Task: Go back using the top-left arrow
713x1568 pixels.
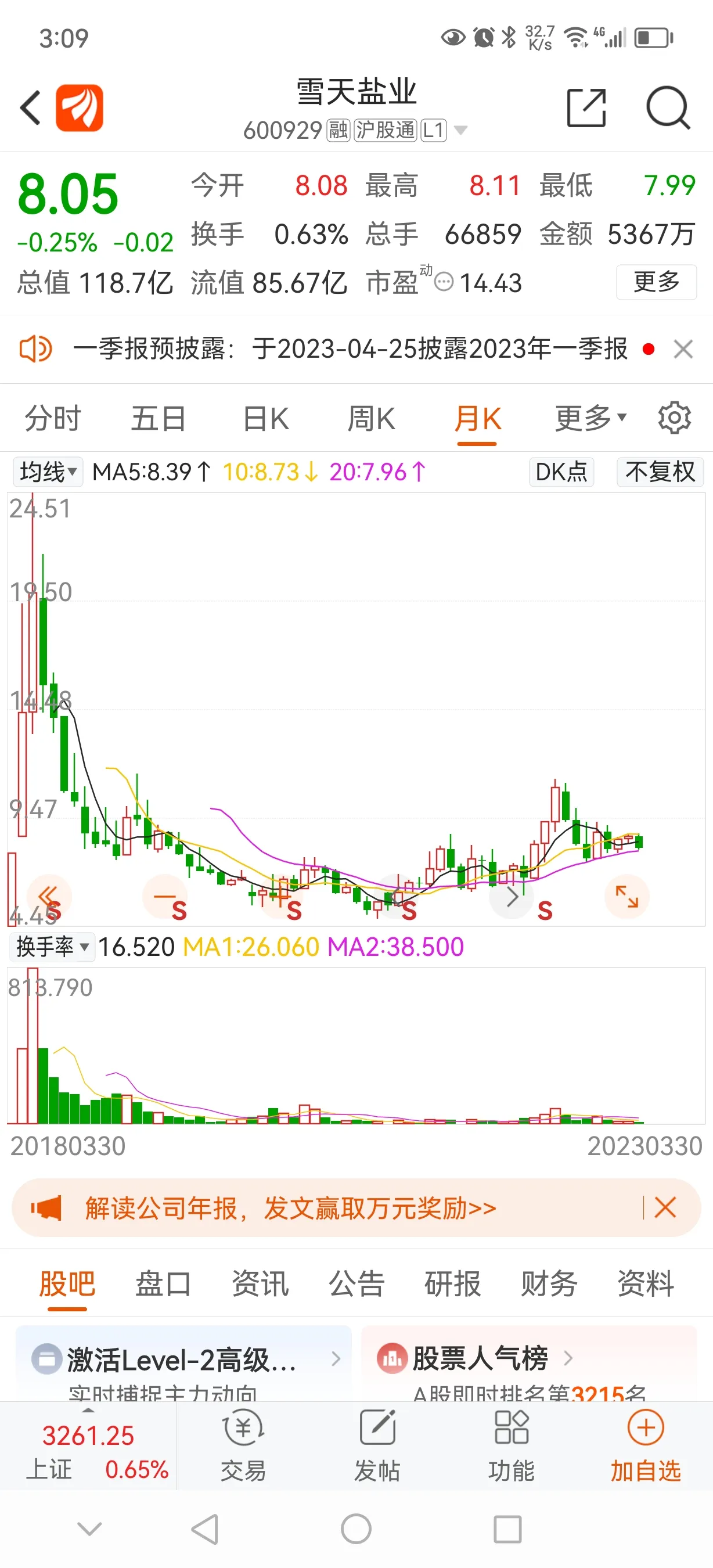Action: pos(30,109)
